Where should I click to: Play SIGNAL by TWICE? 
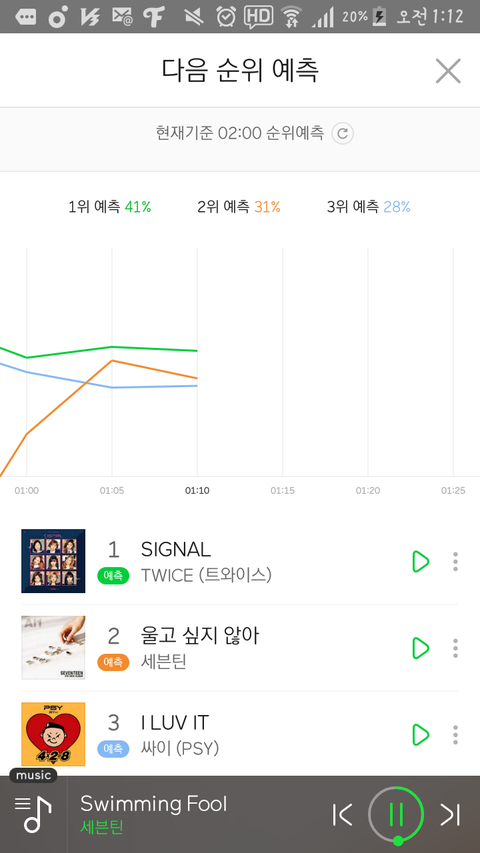tap(421, 561)
